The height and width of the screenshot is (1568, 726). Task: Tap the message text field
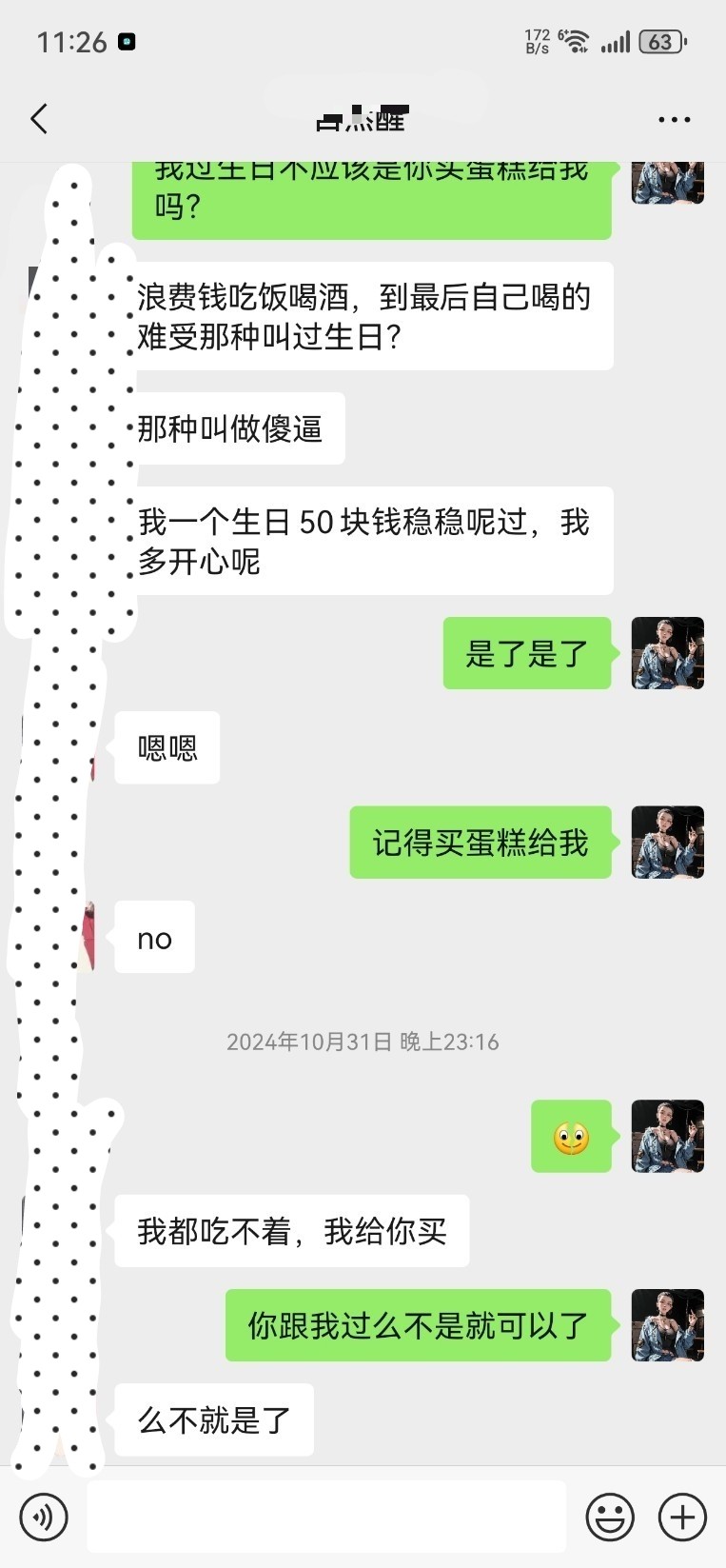tap(326, 1516)
